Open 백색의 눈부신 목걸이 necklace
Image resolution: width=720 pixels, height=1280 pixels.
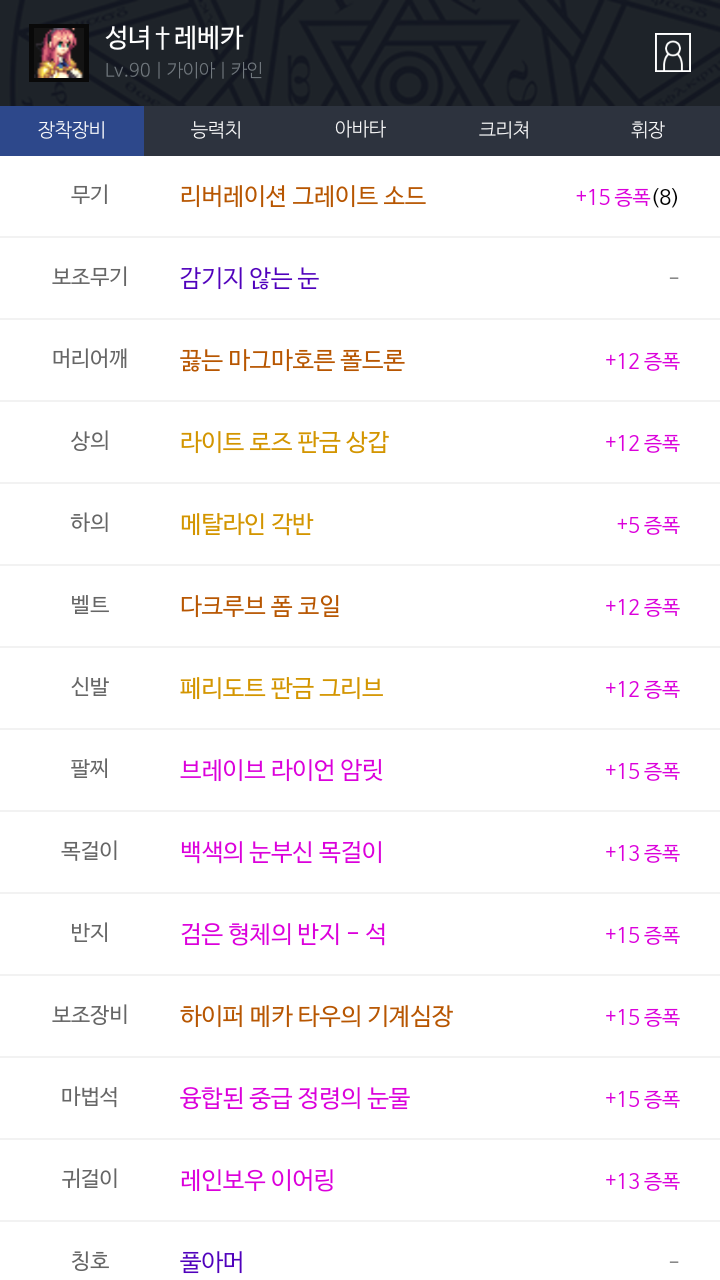281,852
